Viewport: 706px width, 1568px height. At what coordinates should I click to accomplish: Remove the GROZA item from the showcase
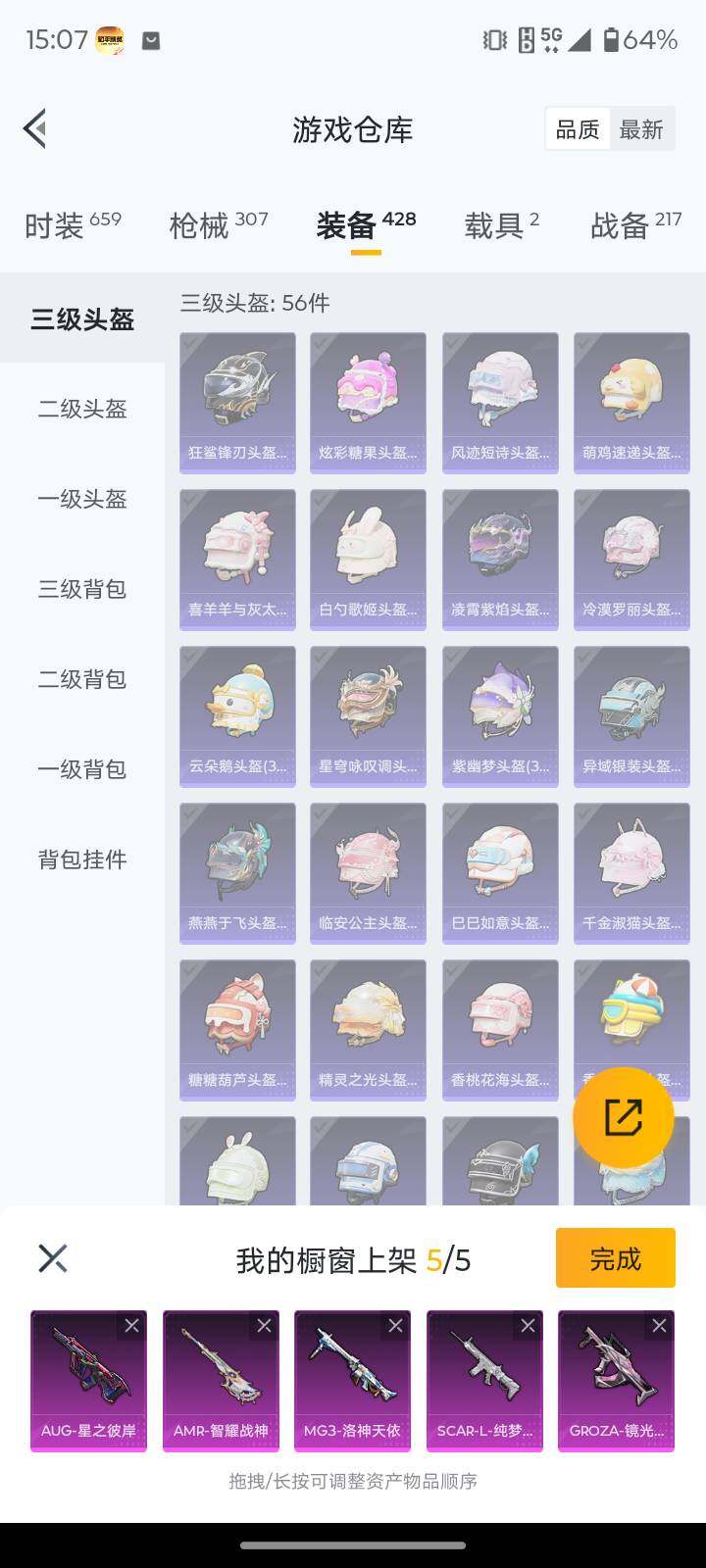pyautogui.click(x=659, y=1326)
